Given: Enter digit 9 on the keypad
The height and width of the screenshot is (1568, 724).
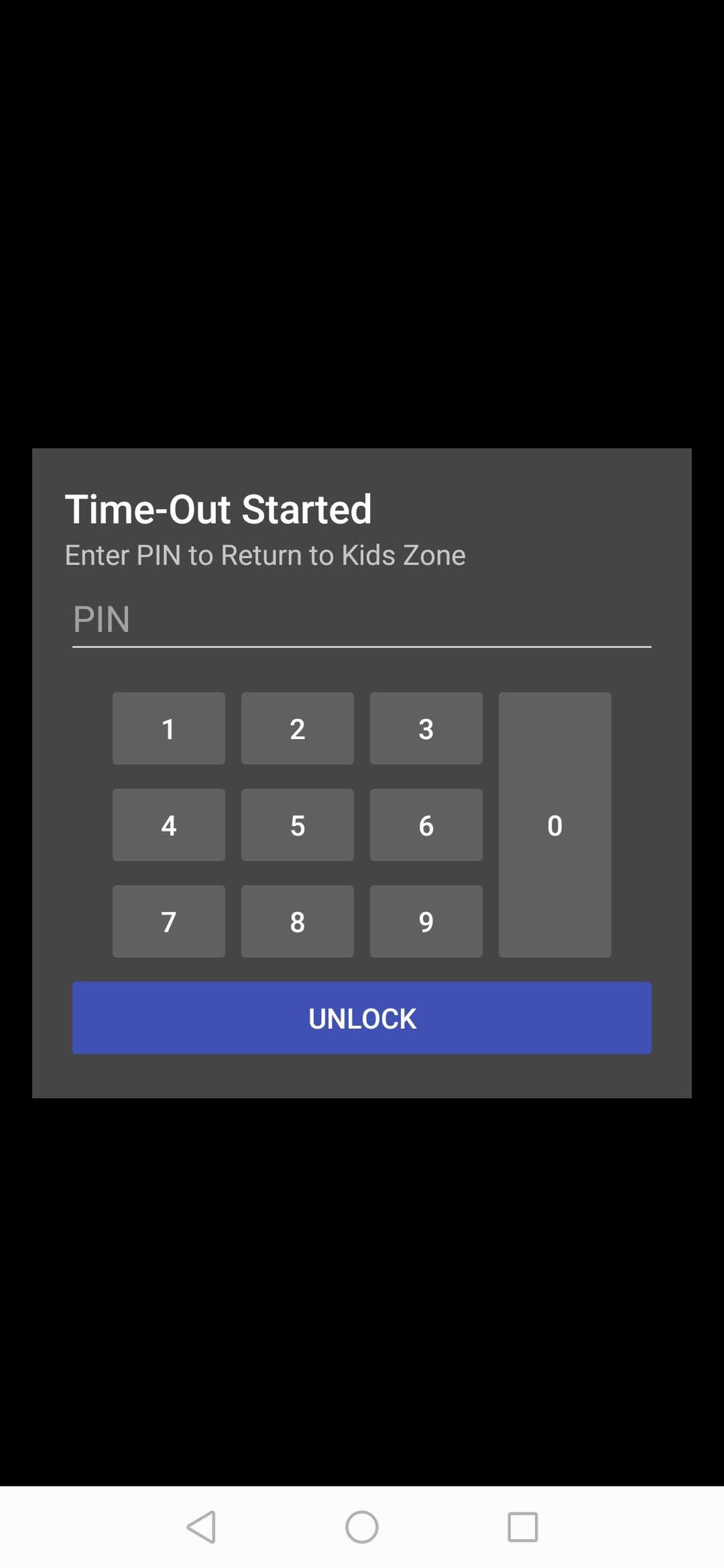Looking at the screenshot, I should click(x=426, y=921).
